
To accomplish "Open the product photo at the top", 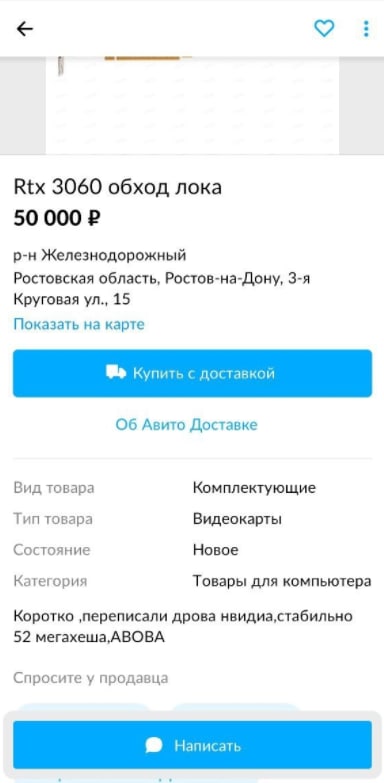I will click(192, 105).
